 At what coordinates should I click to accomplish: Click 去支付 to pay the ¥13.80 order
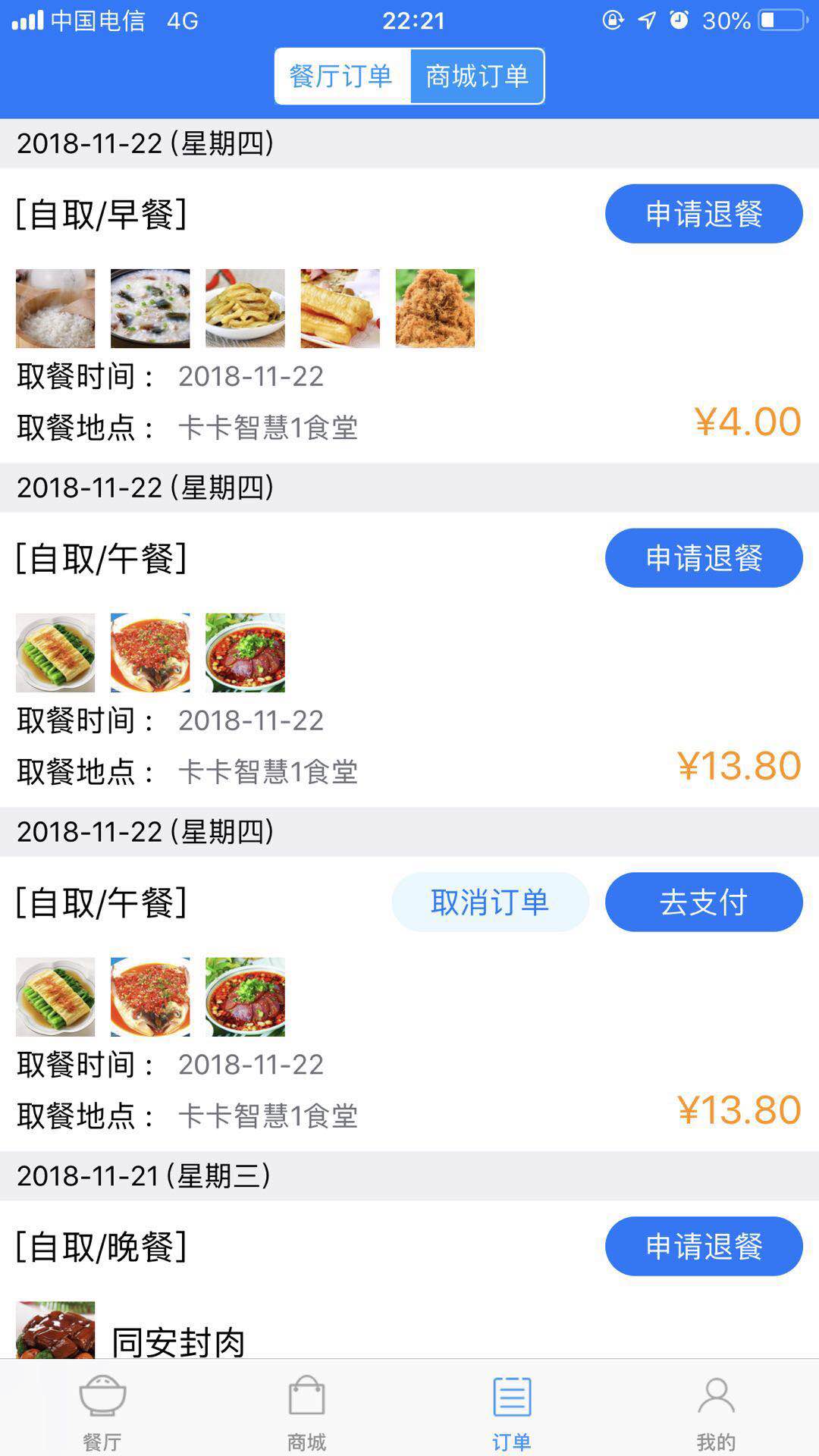coord(703,902)
